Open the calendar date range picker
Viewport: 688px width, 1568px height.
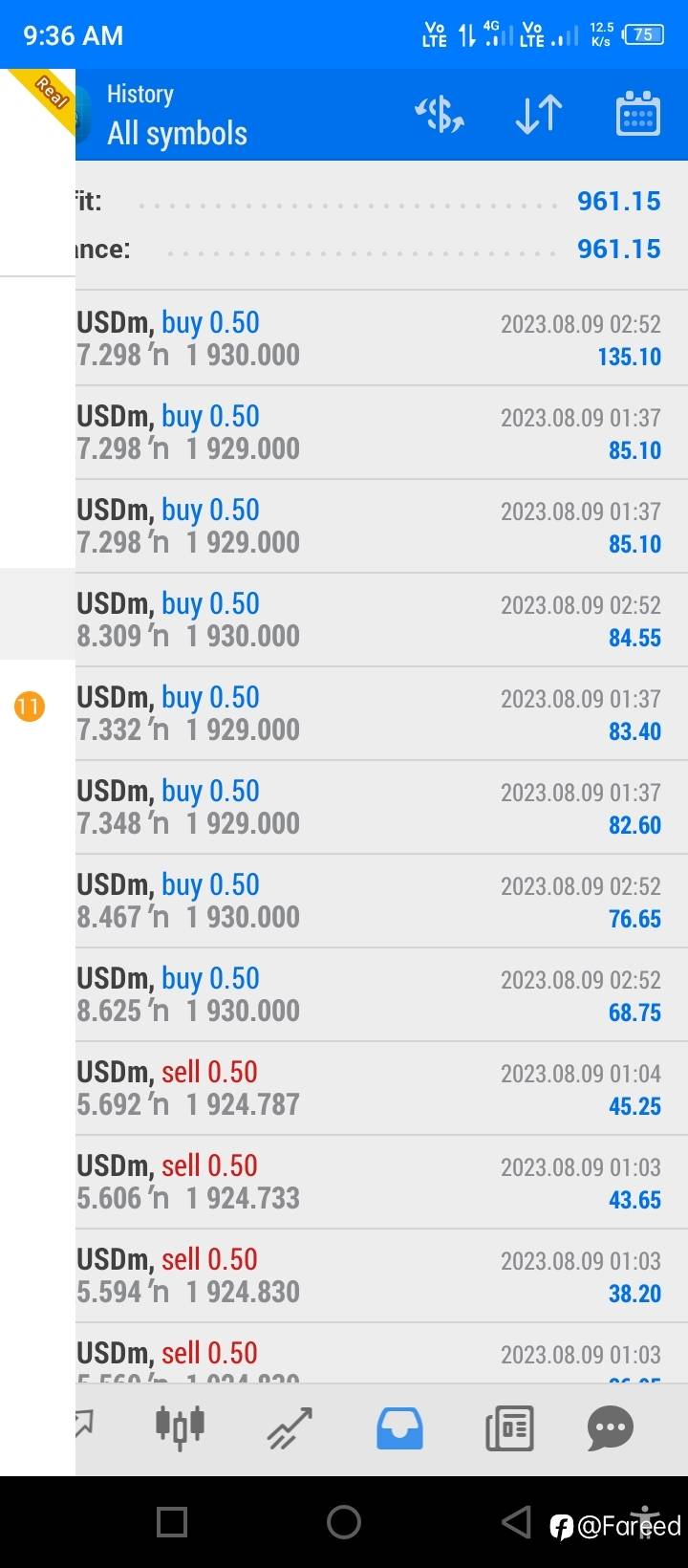point(637,114)
